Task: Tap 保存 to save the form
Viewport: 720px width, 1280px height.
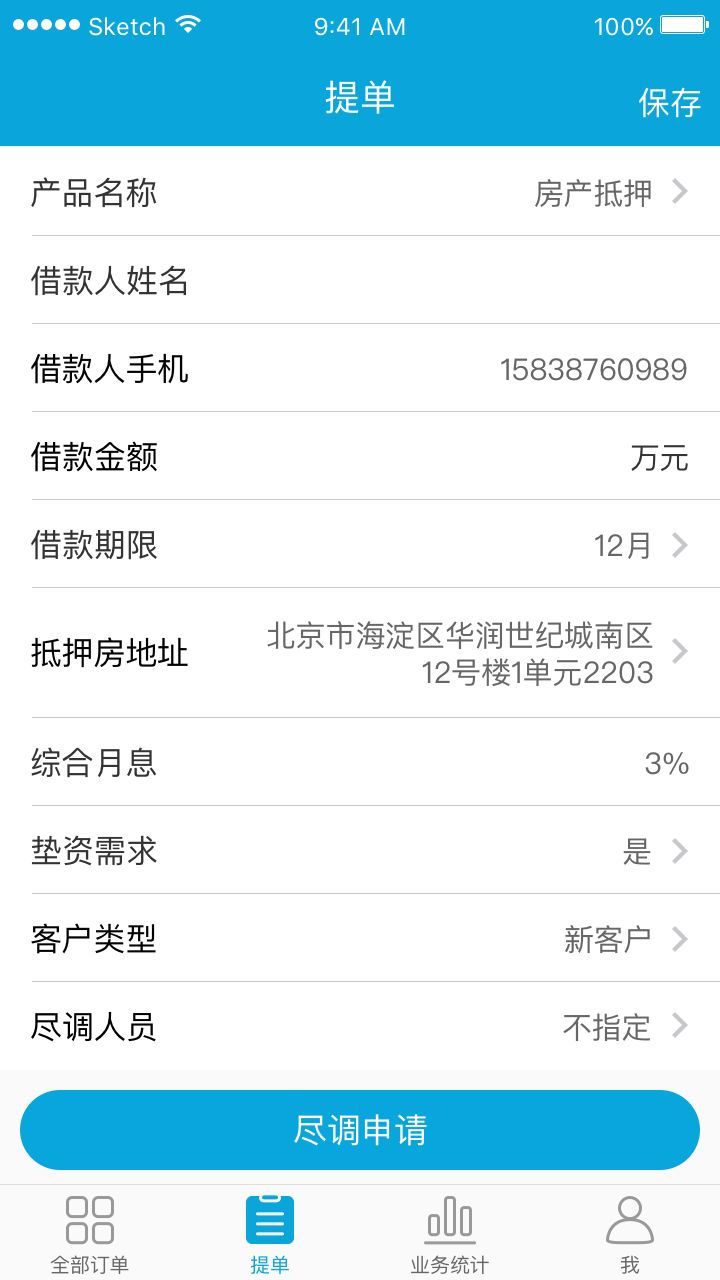Action: click(x=669, y=102)
